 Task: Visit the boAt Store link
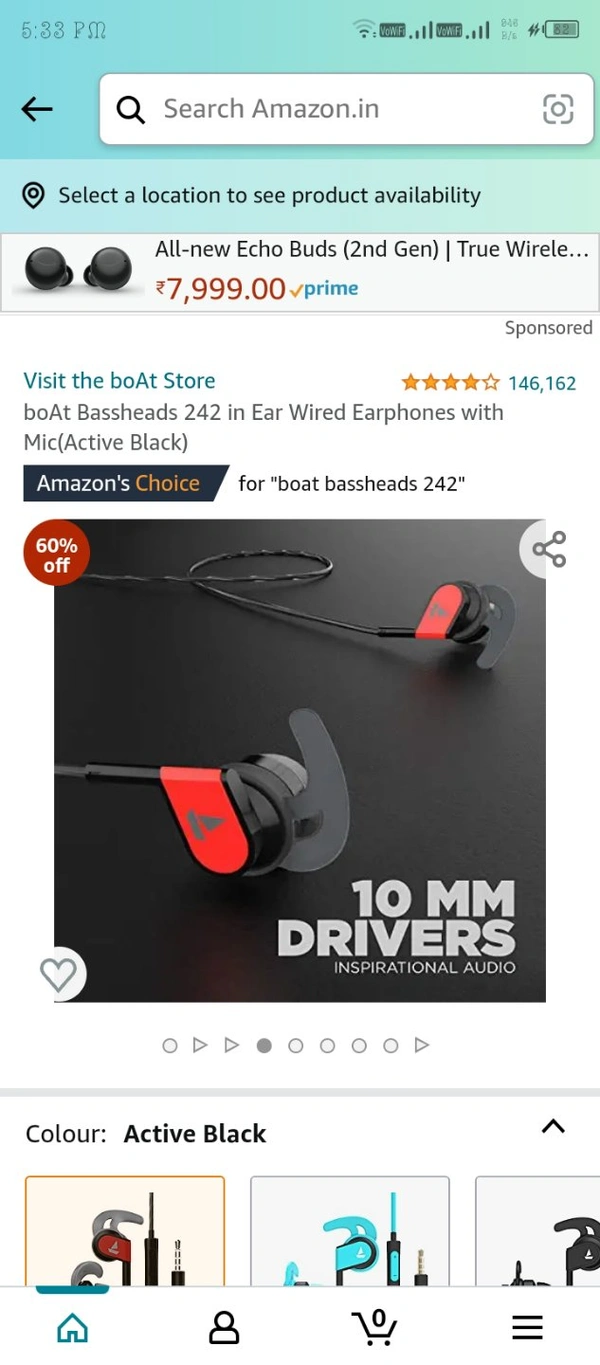(x=119, y=380)
